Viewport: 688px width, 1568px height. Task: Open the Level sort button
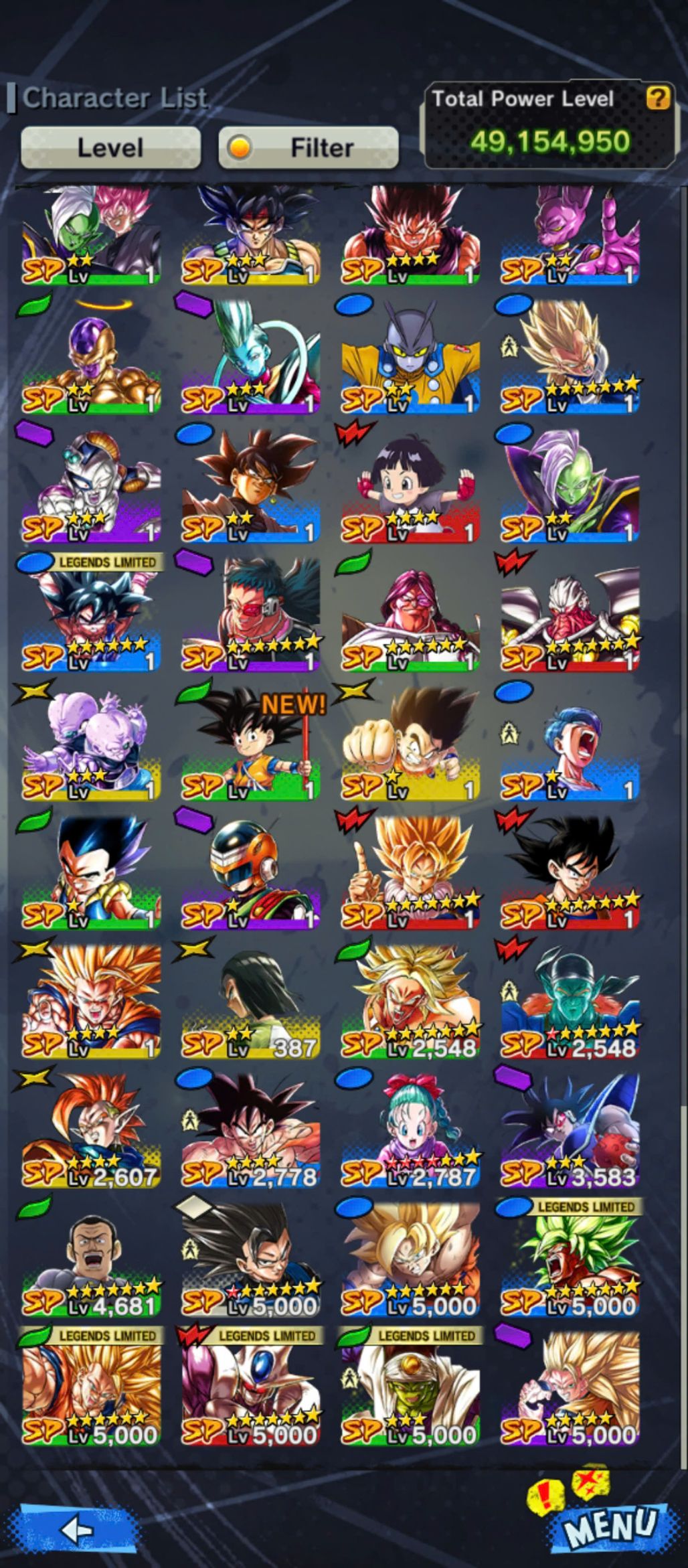pyautogui.click(x=110, y=147)
